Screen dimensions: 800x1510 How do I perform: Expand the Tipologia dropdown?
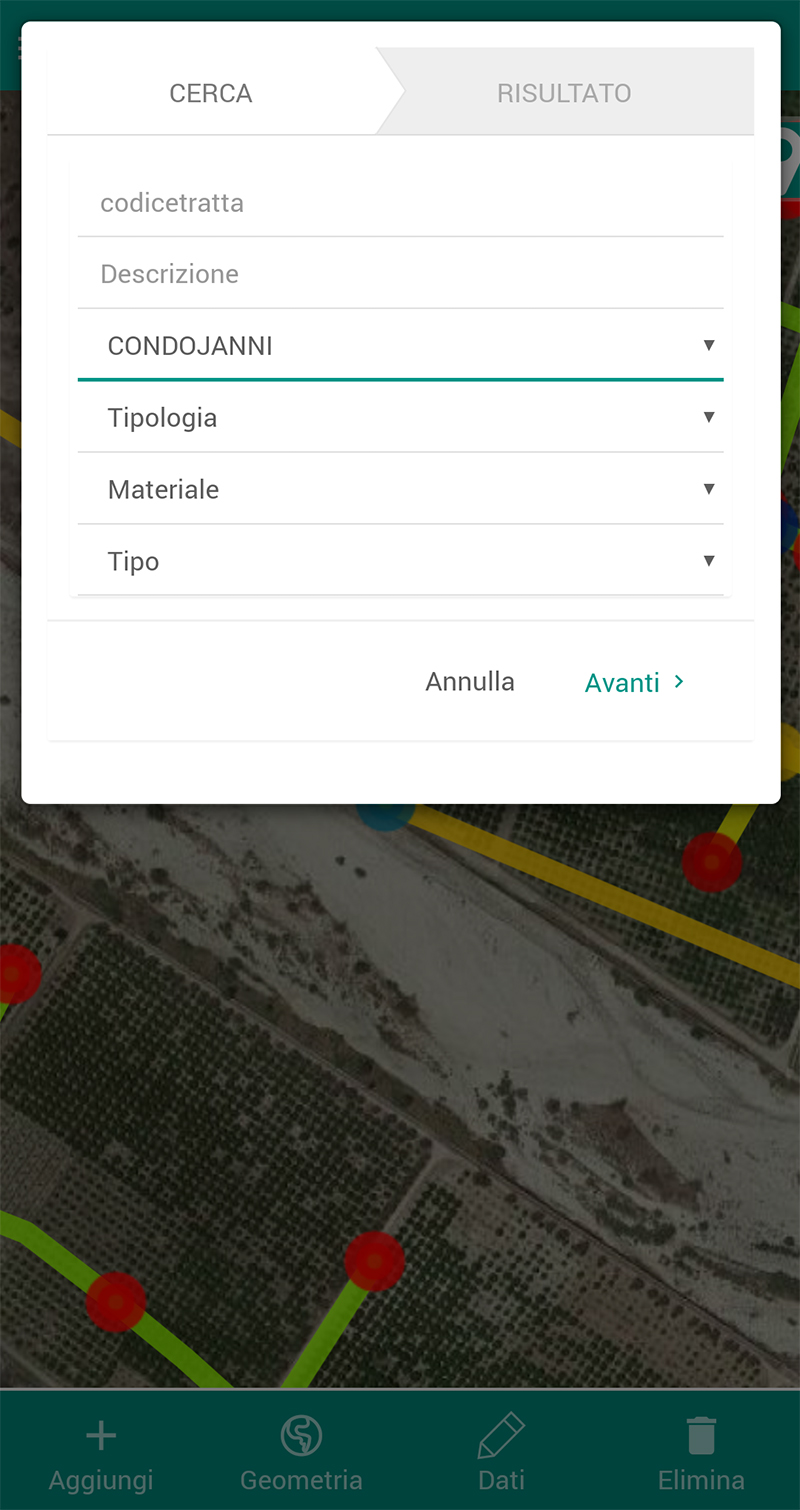(400, 418)
